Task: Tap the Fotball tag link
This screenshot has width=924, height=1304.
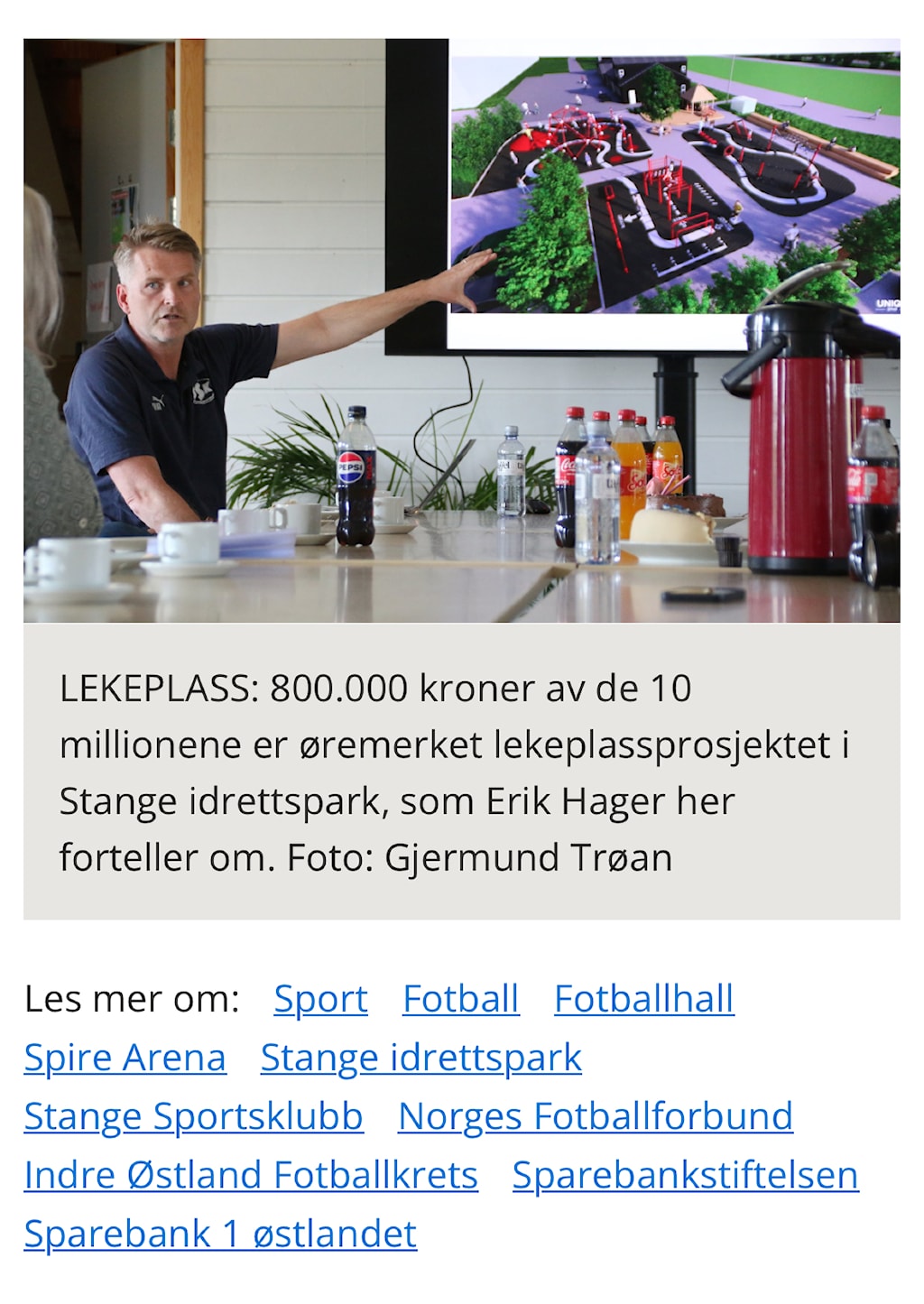Action: [460, 999]
